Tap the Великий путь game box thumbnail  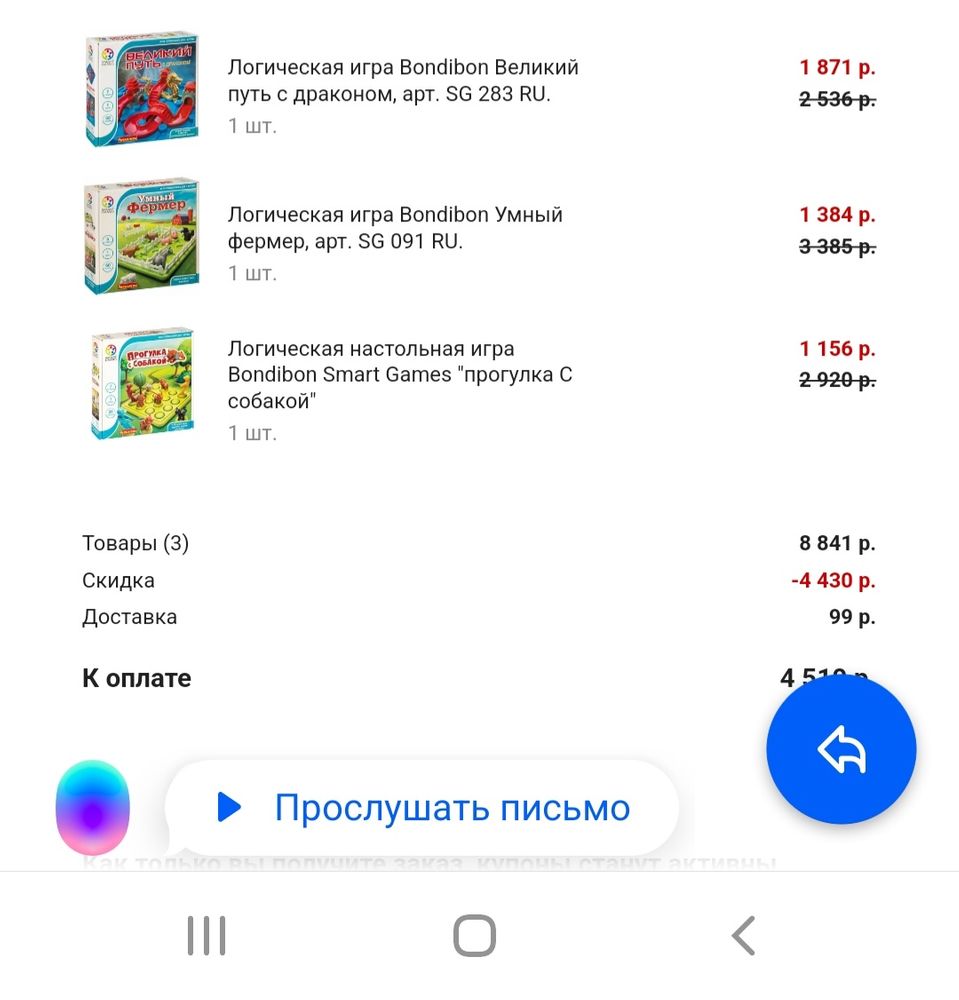click(x=141, y=90)
